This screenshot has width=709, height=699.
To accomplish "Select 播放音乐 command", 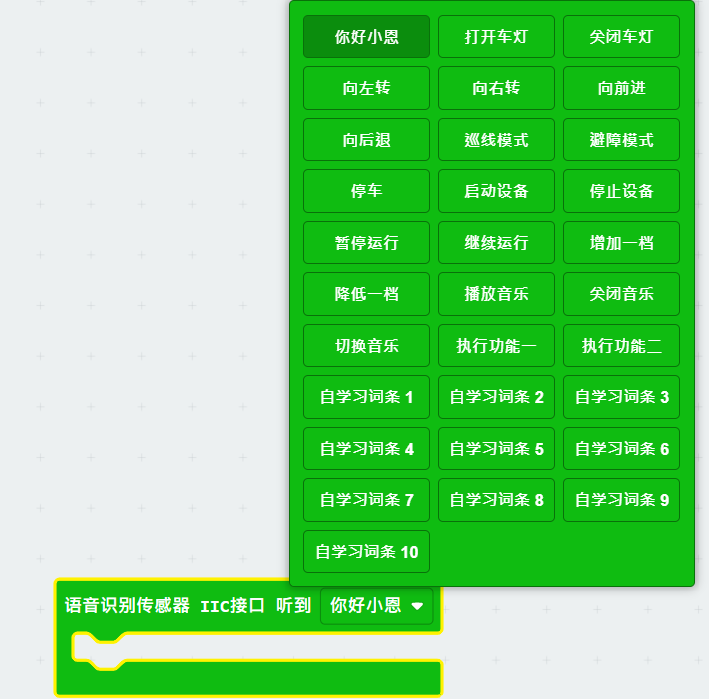I will [496, 294].
